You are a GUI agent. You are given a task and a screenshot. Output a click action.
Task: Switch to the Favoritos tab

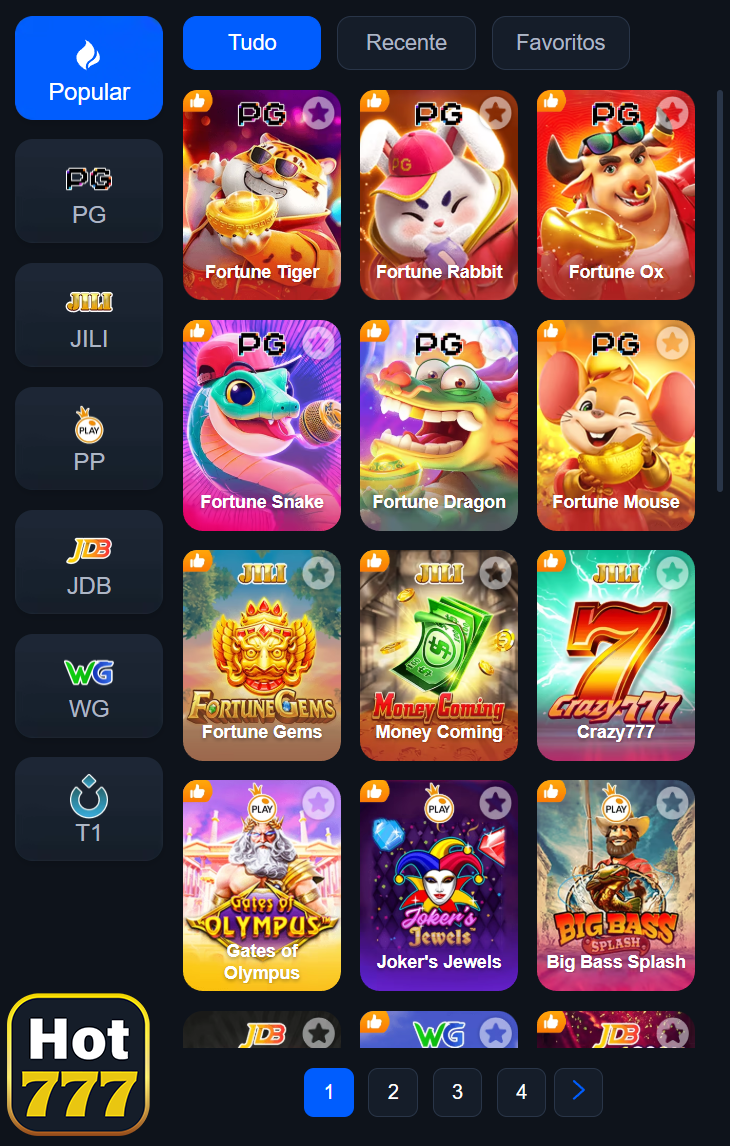click(560, 42)
